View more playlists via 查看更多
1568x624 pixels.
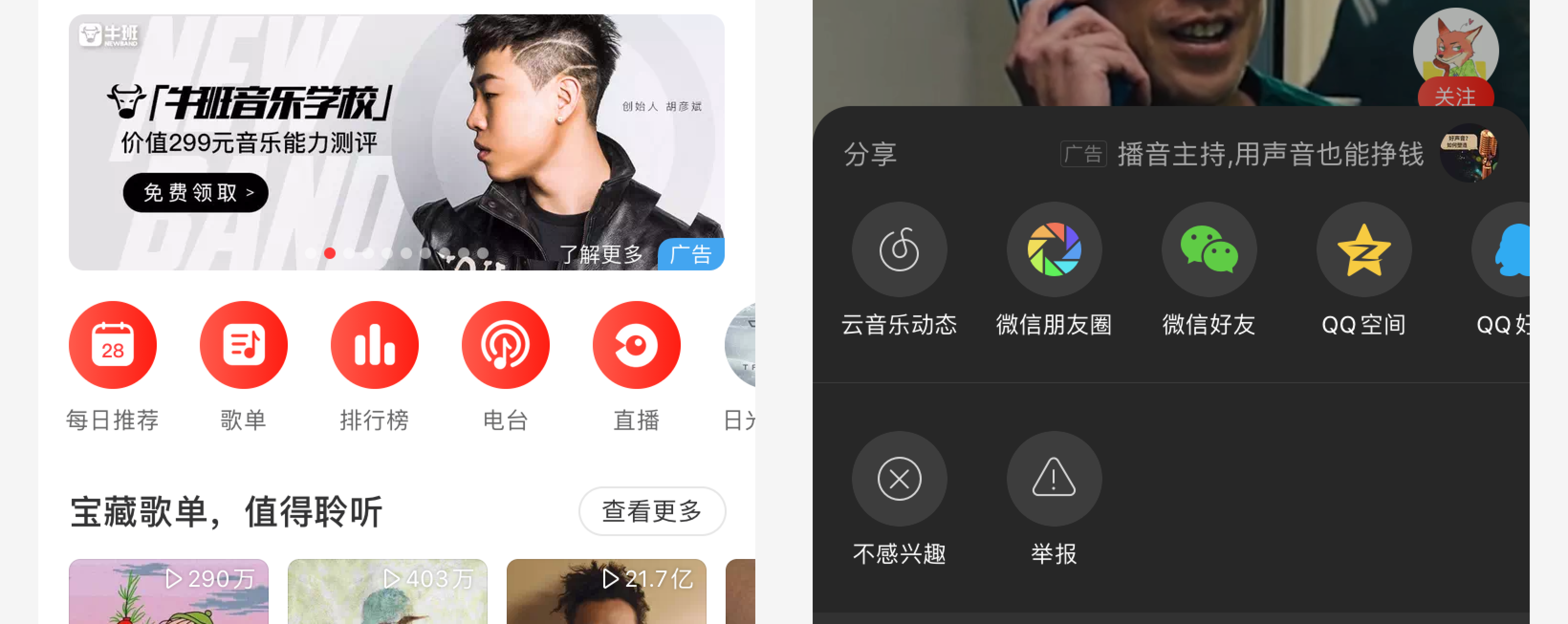pos(652,511)
